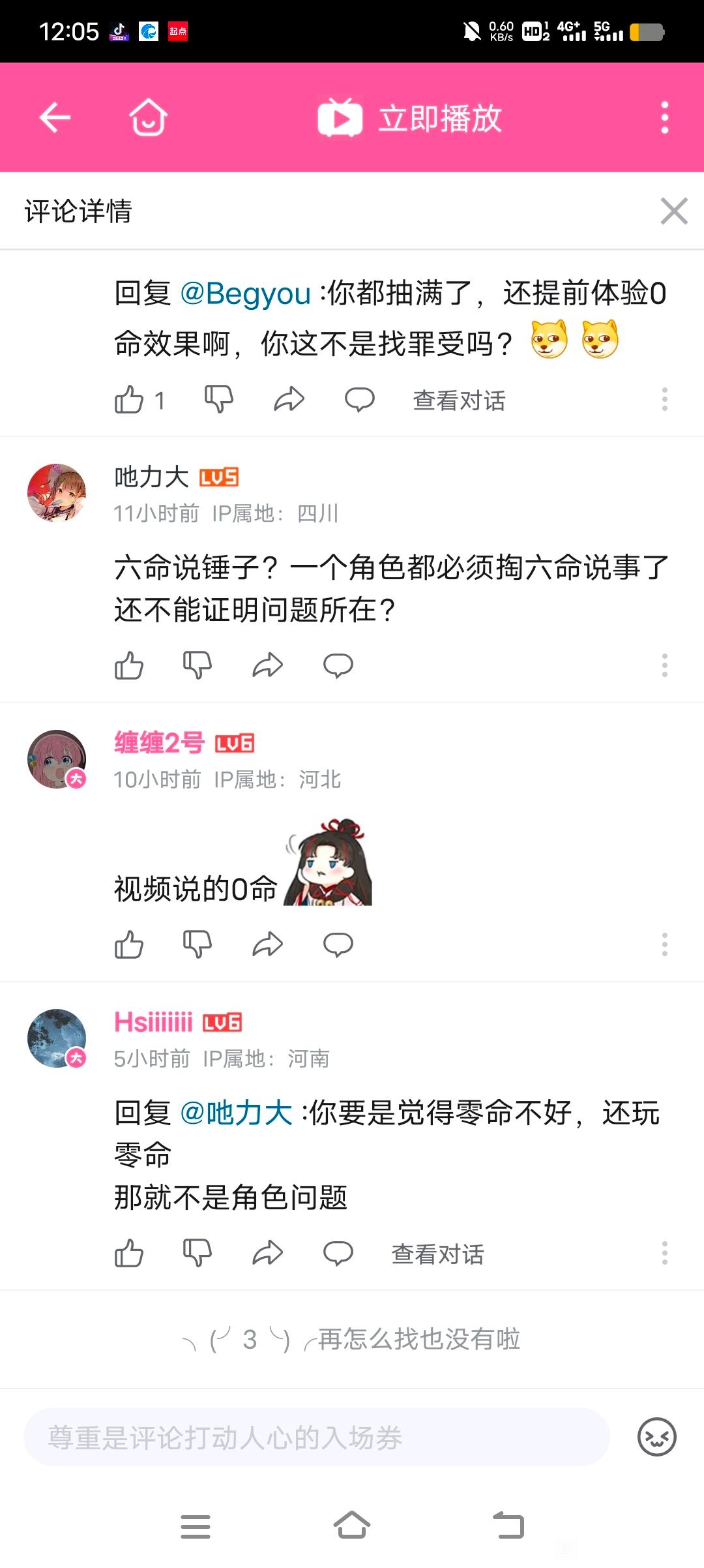View the conversation under Hsiiiiiii's reply

pyautogui.click(x=437, y=1254)
